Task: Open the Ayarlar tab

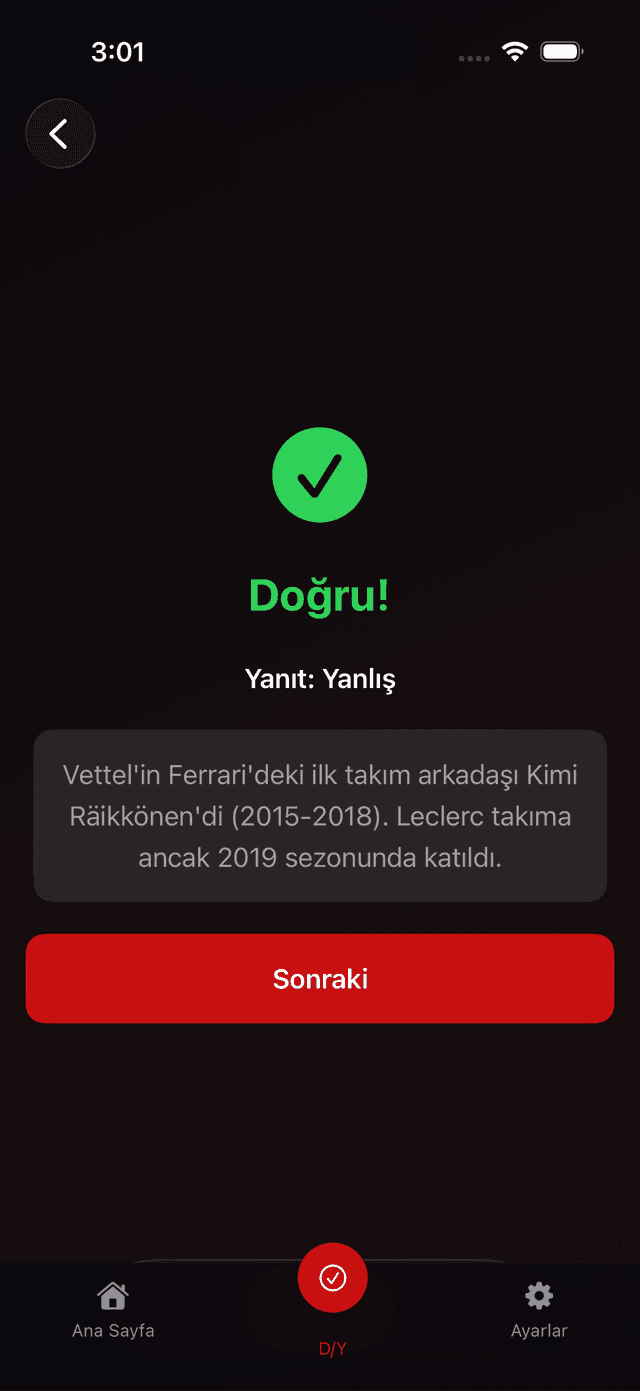Action: 539,1310
